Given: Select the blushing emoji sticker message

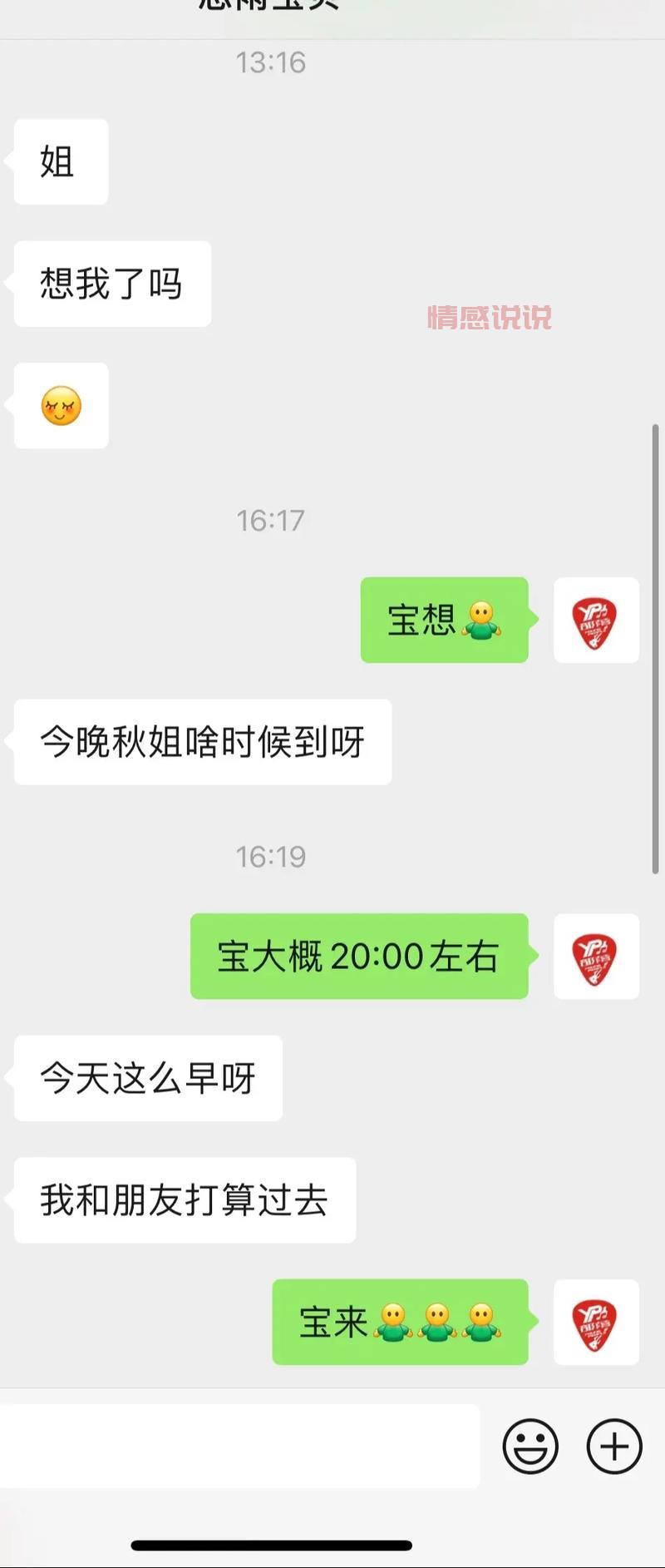Looking at the screenshot, I should pyautogui.click(x=60, y=407).
